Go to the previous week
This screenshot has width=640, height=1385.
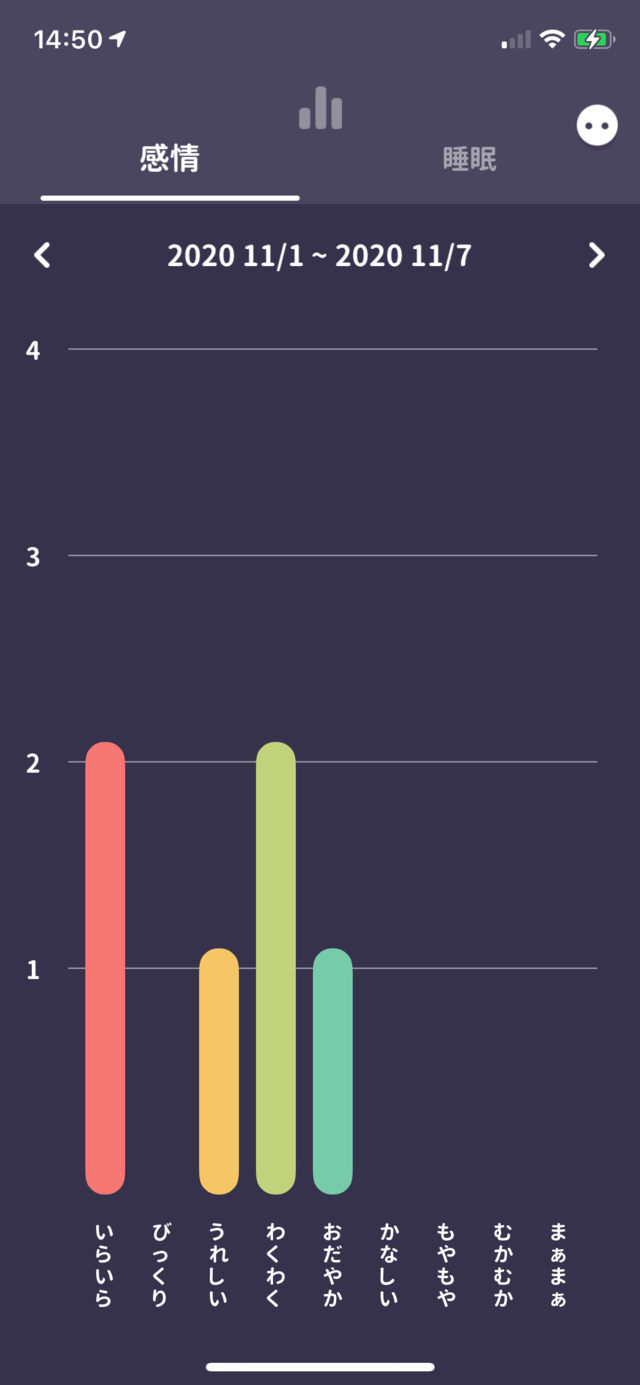coord(42,255)
